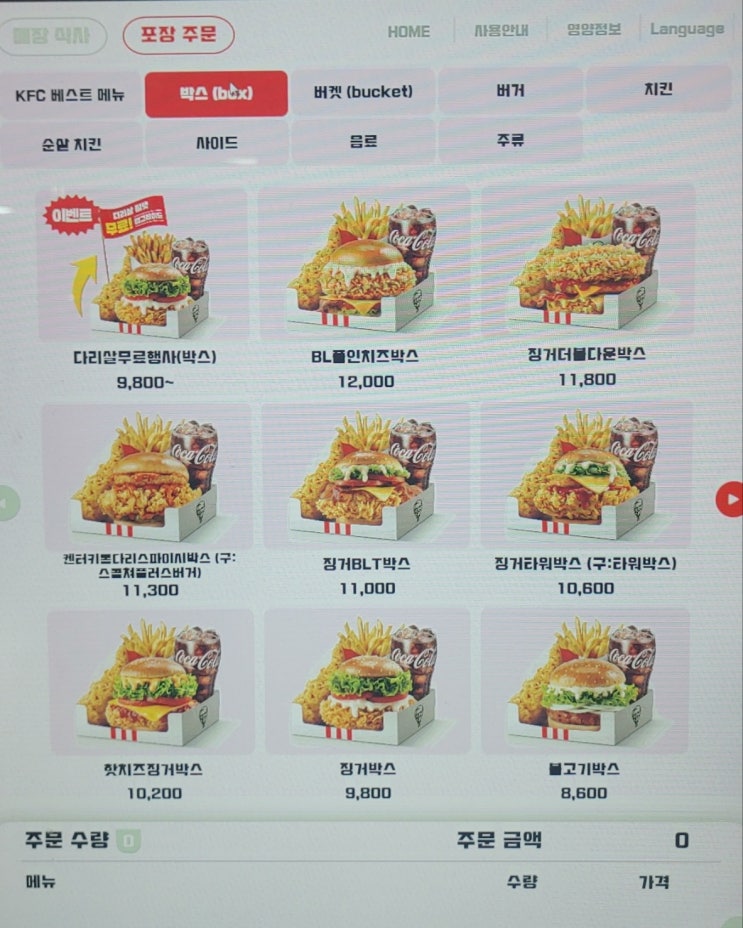Open the 치킨 category
This screenshot has width=743, height=928.
(x=658, y=90)
